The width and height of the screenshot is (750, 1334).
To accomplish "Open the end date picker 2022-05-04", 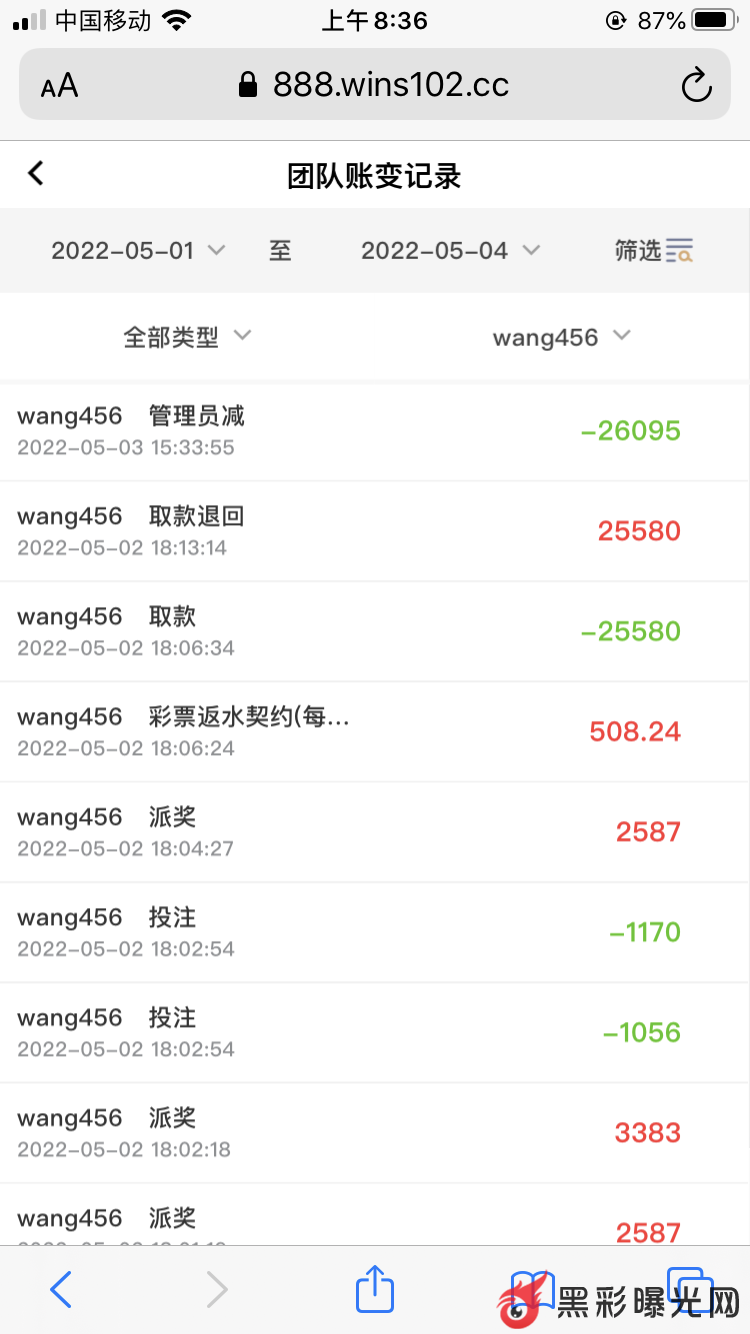I will pos(449,250).
